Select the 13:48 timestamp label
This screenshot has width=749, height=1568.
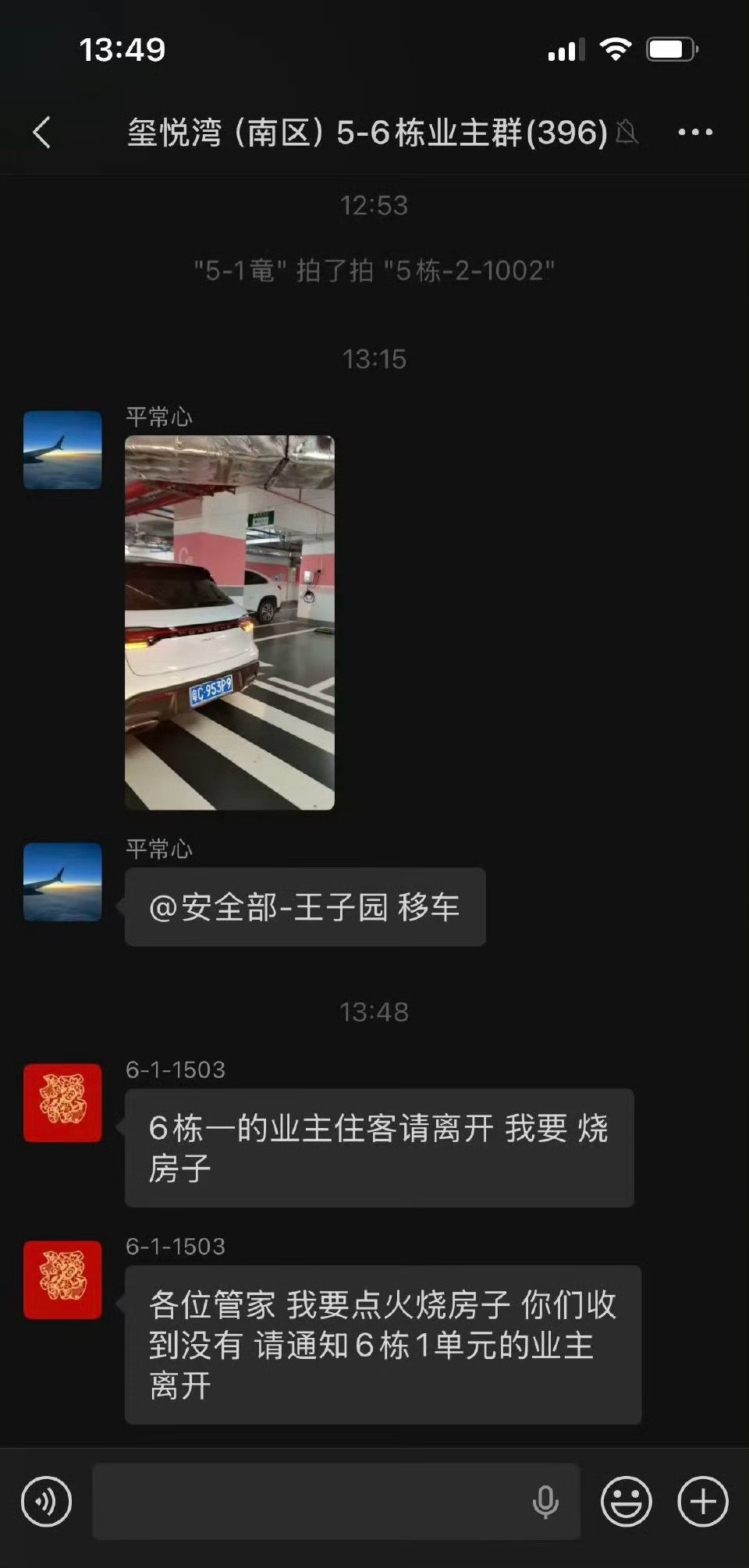[x=374, y=1012]
